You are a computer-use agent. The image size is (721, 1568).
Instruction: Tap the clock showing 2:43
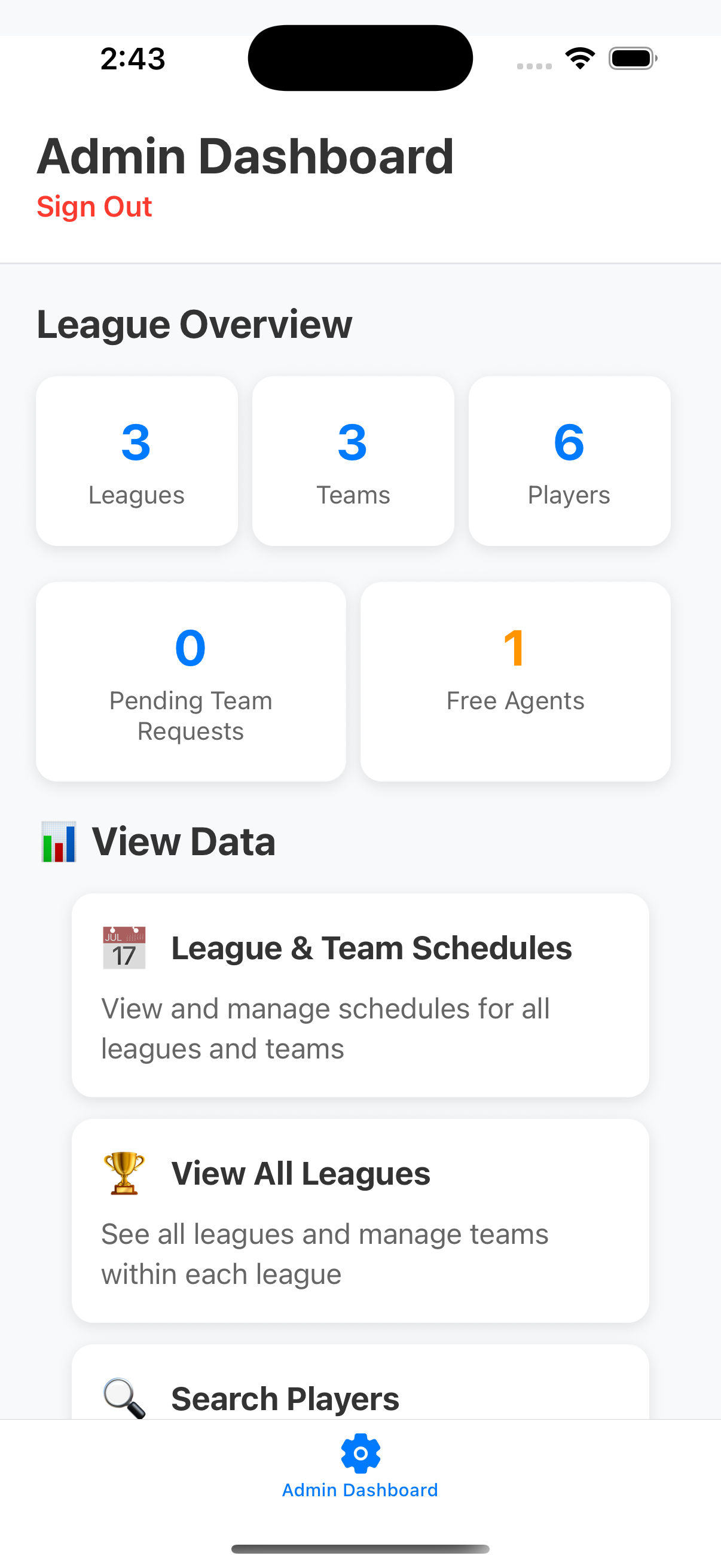point(132,59)
